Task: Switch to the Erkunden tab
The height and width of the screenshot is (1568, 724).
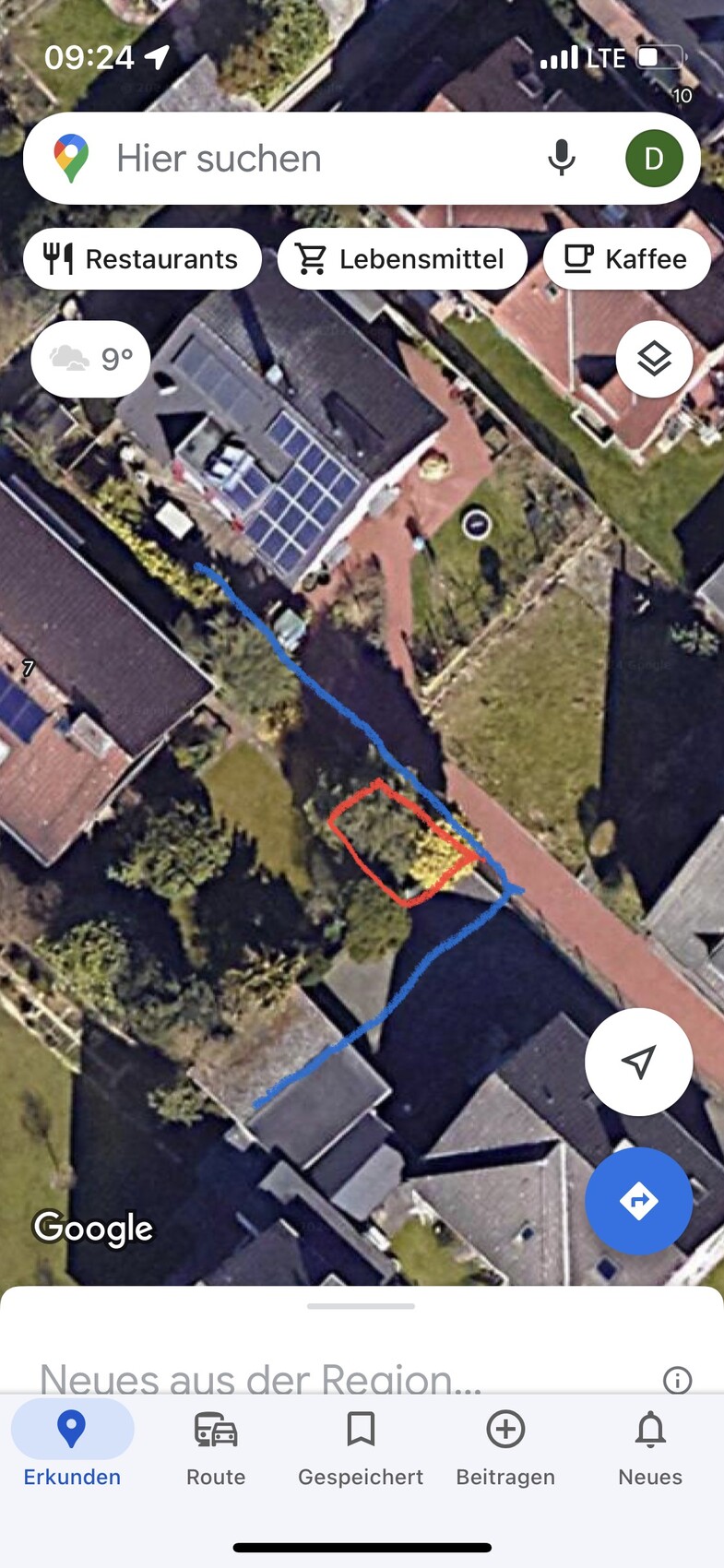Action: (x=72, y=1445)
